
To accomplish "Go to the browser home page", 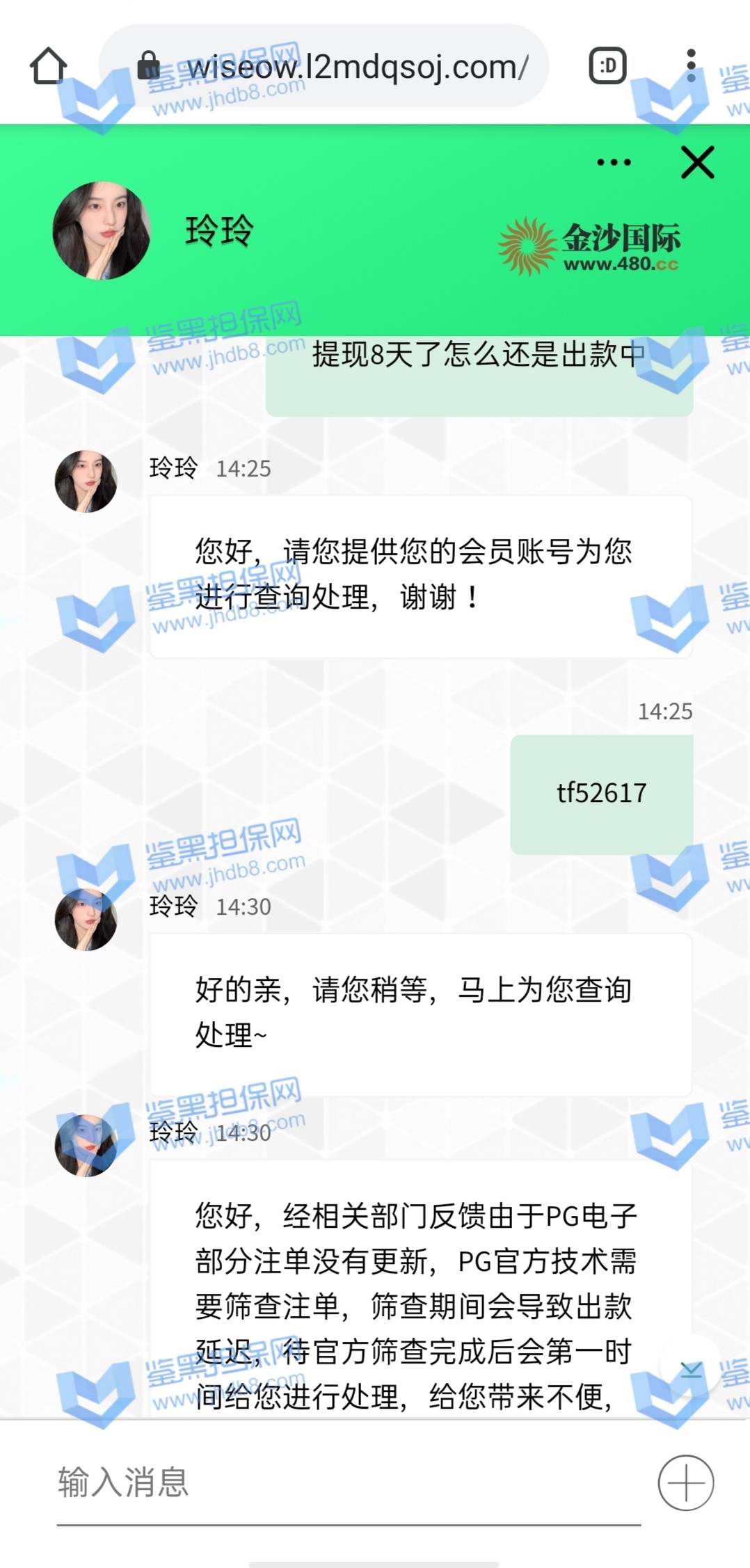I will point(48,66).
